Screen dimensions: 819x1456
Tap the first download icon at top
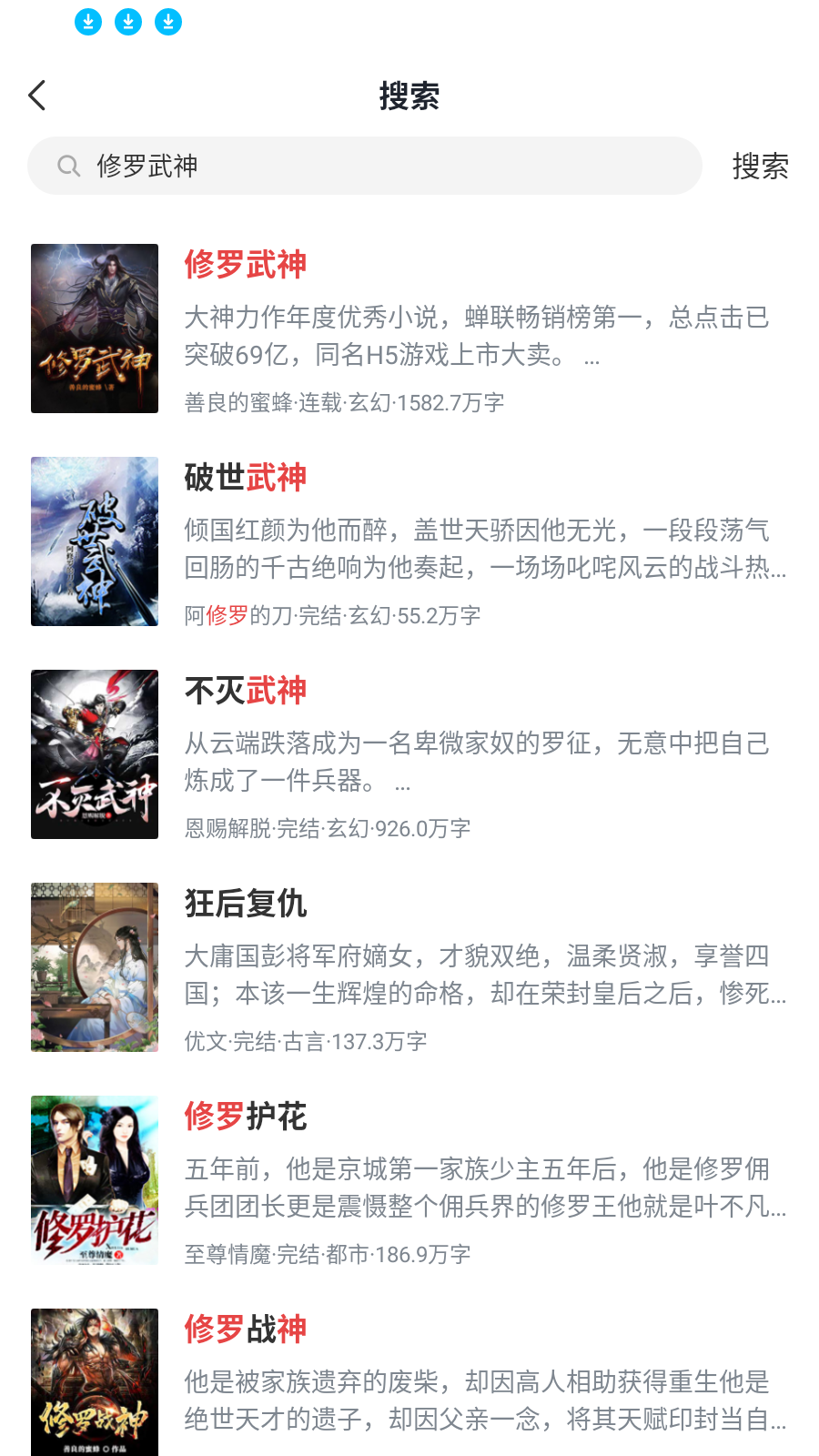tap(88, 22)
